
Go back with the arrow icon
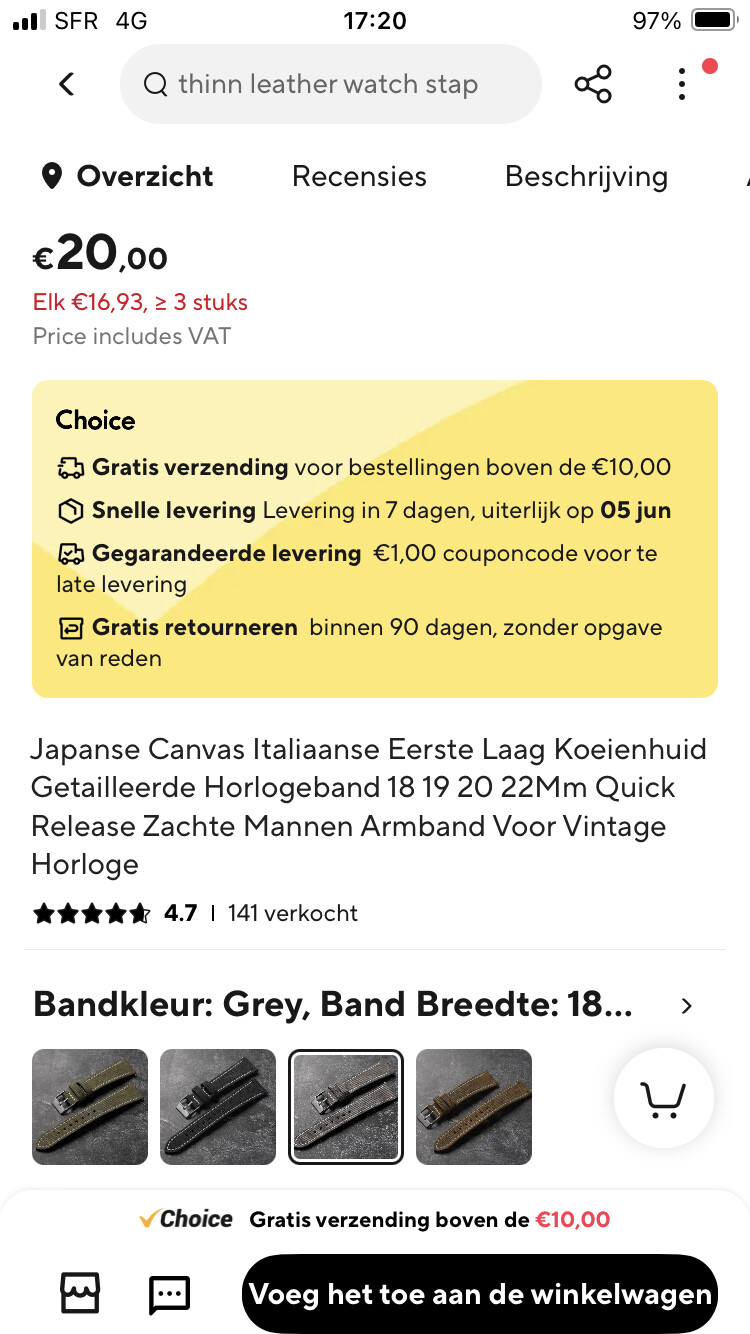click(x=67, y=84)
